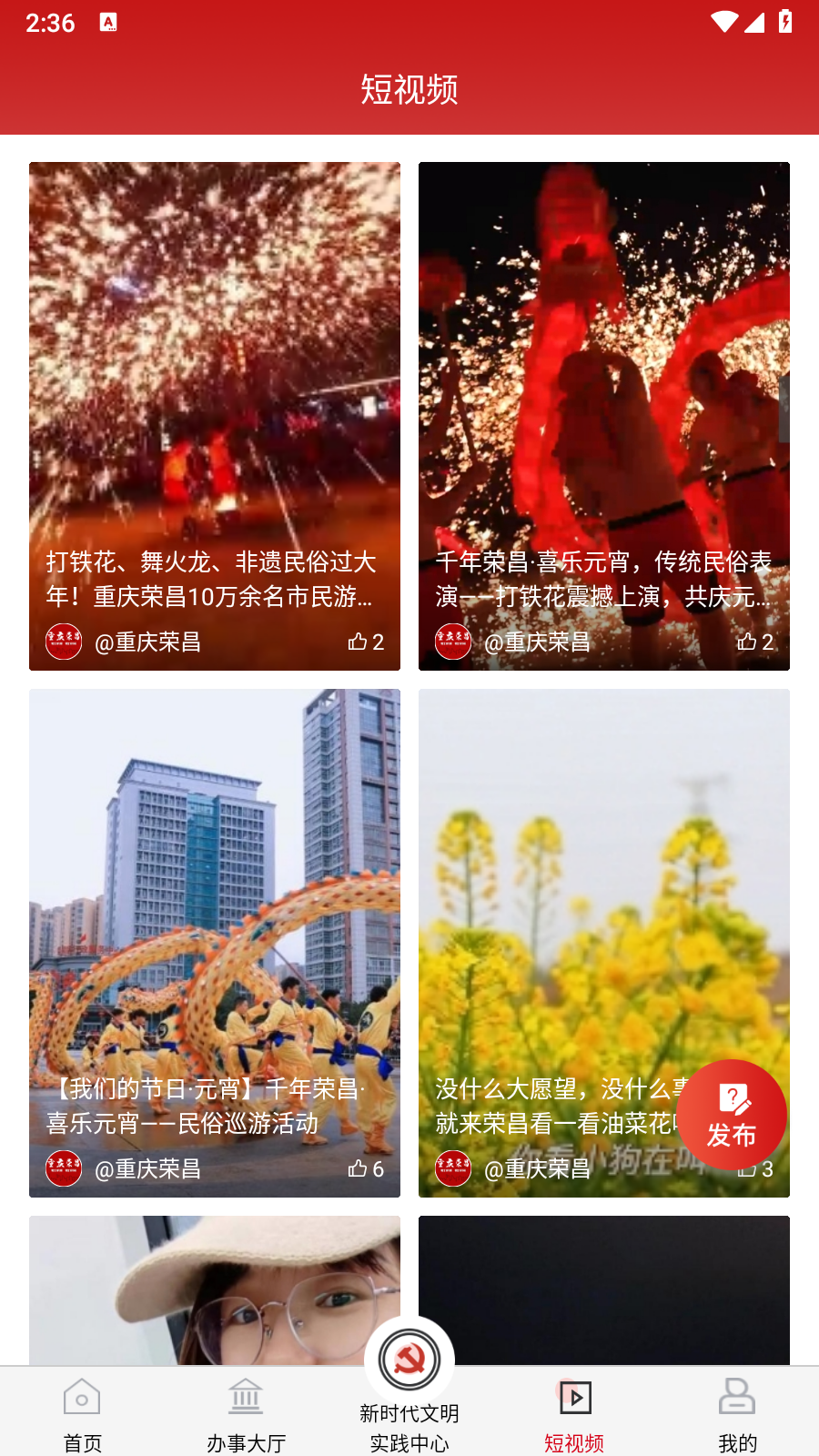
Task: Open the 打铁花、舞火龙 video
Action: pos(215,382)
